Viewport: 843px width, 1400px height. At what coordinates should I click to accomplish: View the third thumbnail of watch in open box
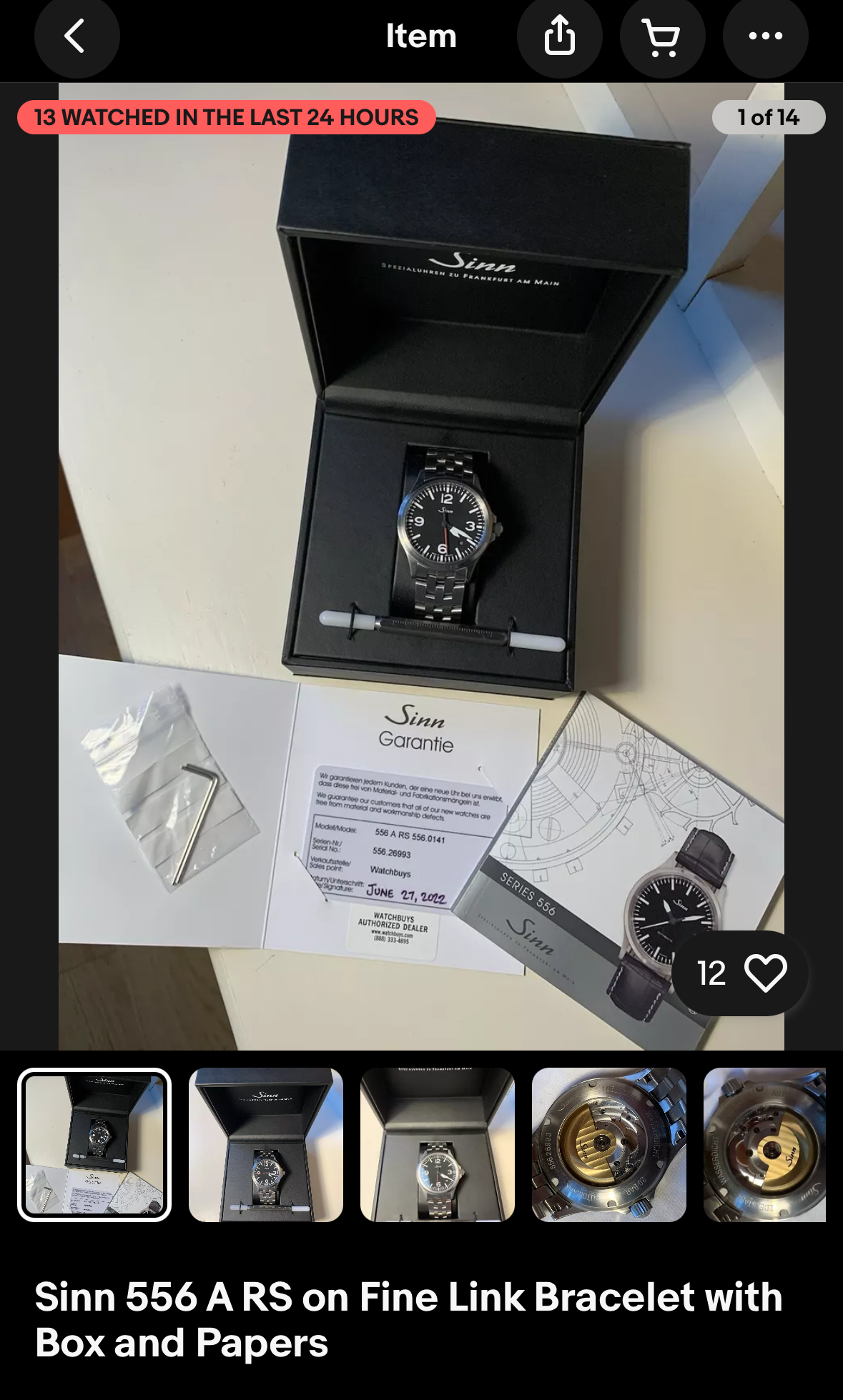point(438,1144)
